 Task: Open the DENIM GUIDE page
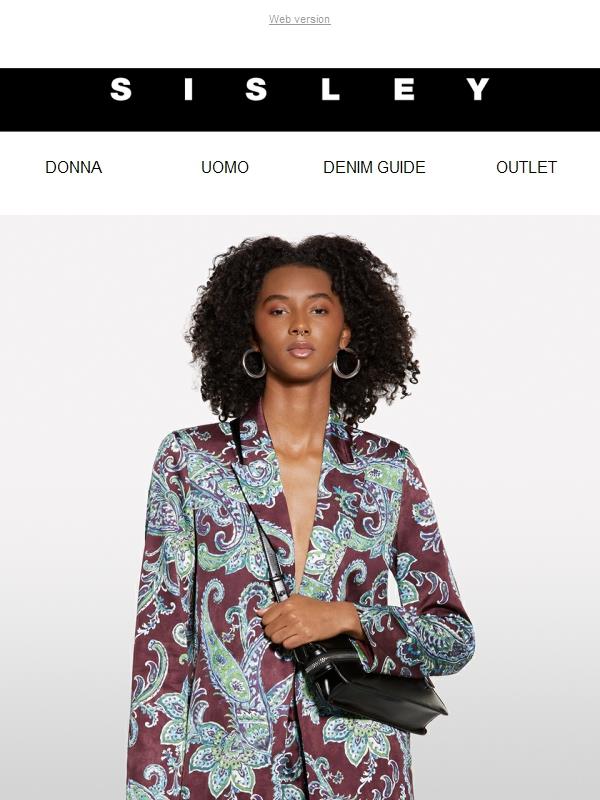[374, 167]
